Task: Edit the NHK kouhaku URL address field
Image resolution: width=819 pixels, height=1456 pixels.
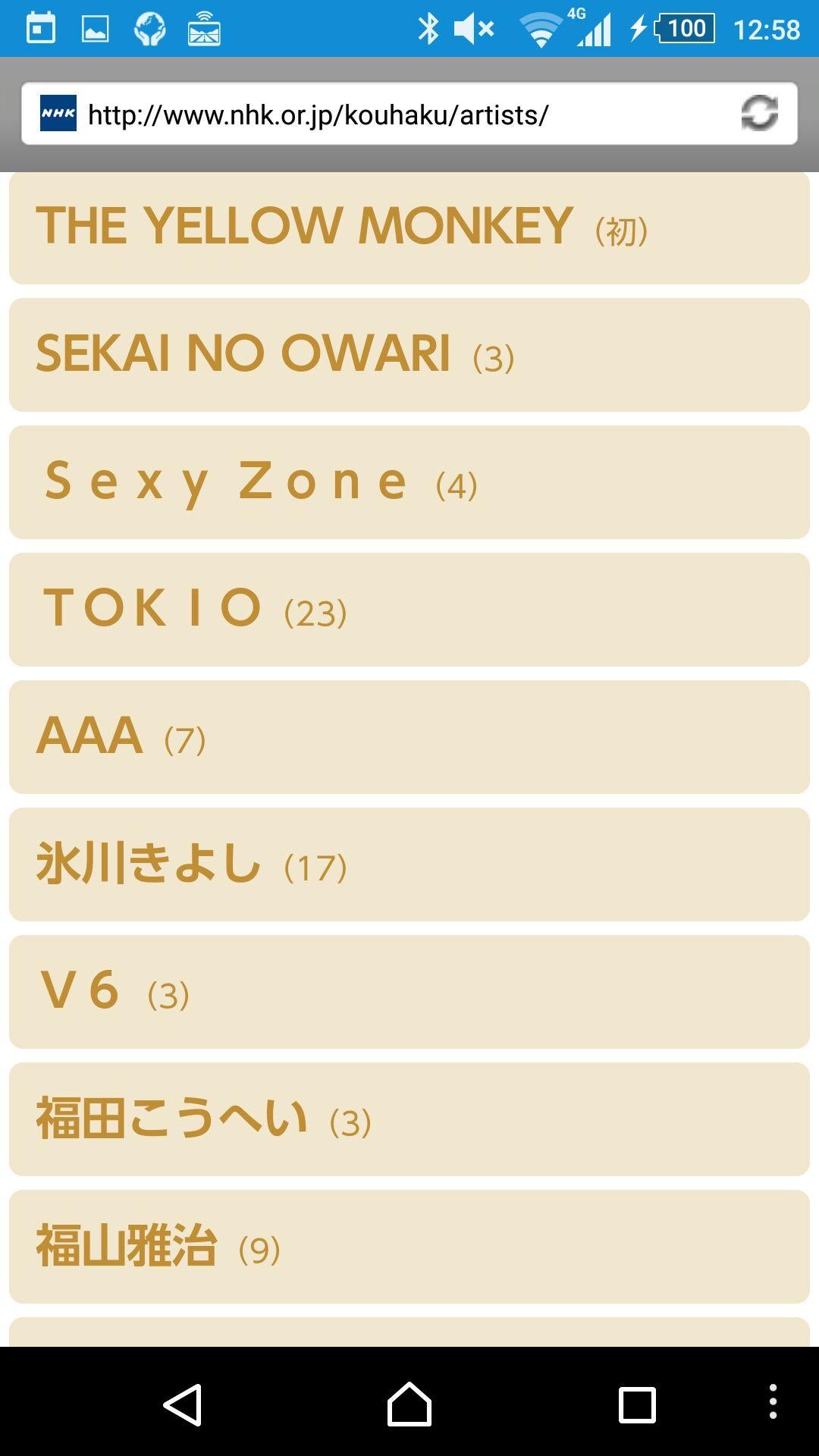Action: point(394,115)
